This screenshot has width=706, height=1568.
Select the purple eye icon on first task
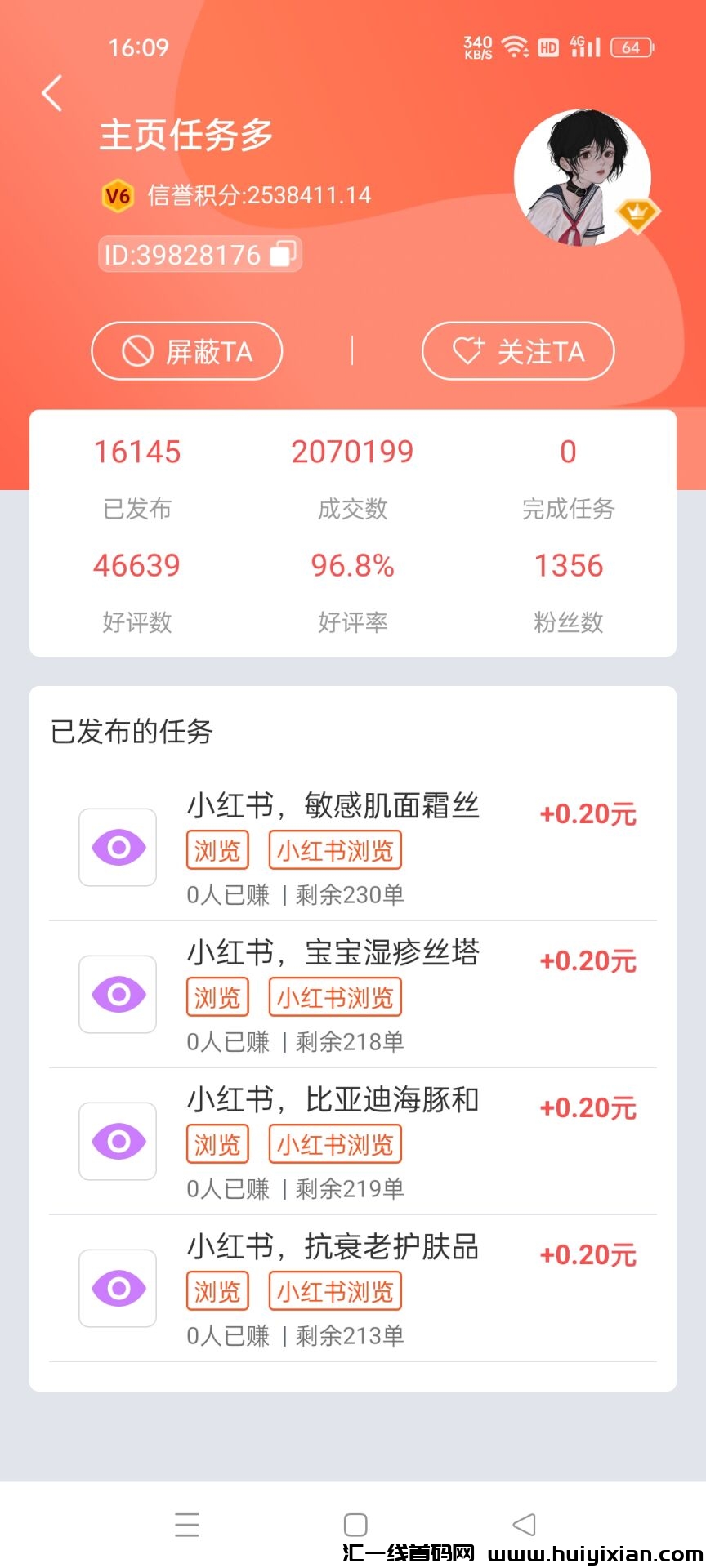pyautogui.click(x=117, y=847)
